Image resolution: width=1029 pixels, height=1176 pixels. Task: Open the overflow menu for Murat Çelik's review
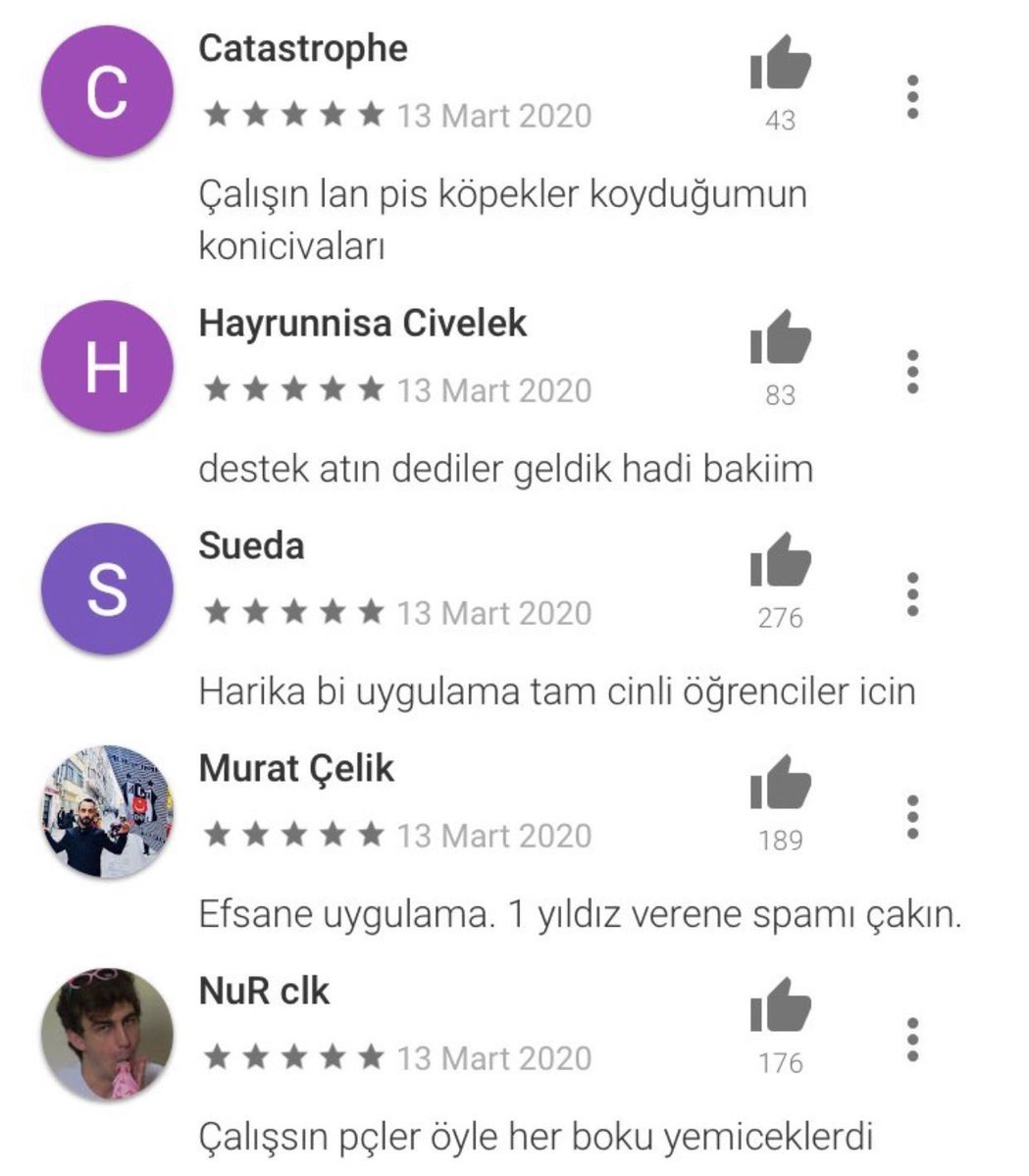coord(913,817)
